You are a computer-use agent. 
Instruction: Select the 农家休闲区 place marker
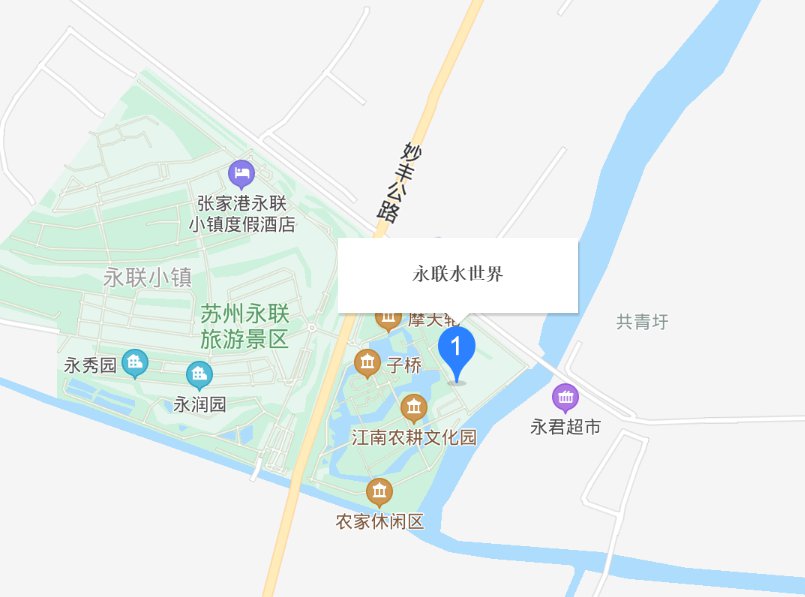[x=379, y=492]
